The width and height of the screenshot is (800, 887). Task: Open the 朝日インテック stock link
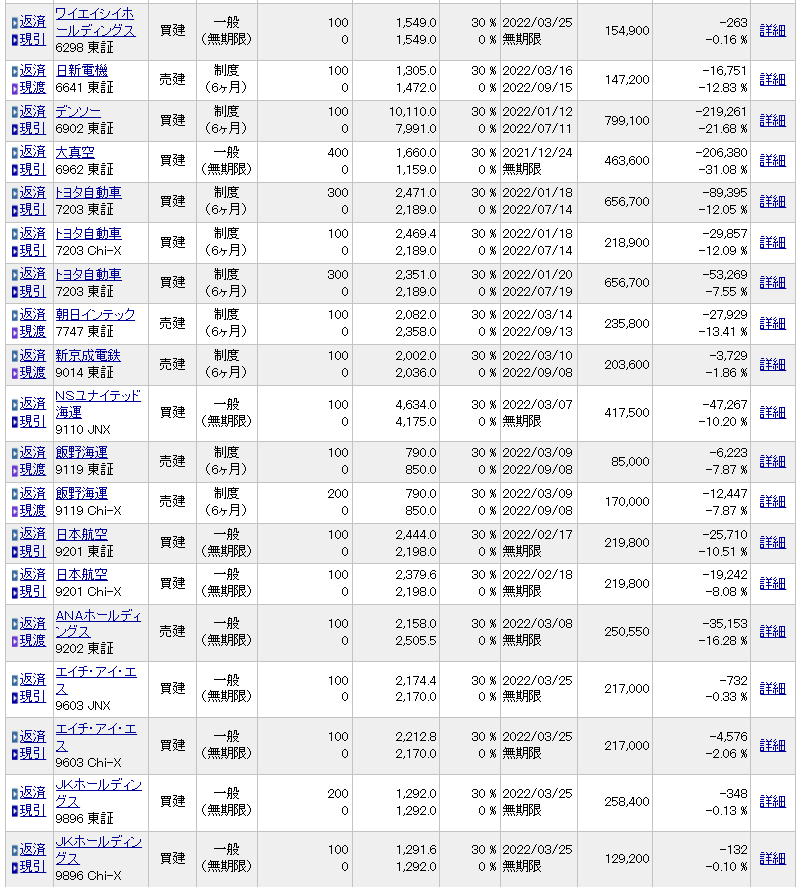[95, 314]
